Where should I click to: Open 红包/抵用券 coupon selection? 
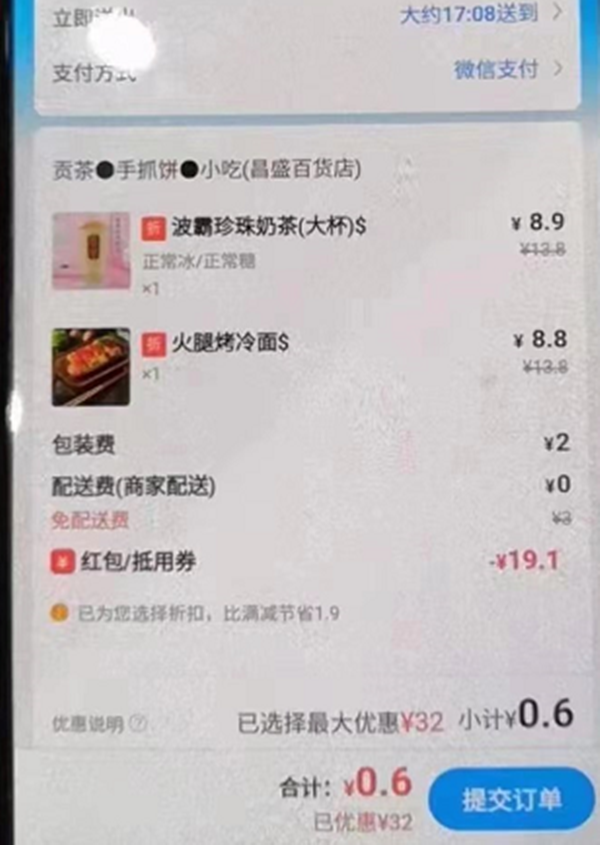pyautogui.click(x=300, y=561)
